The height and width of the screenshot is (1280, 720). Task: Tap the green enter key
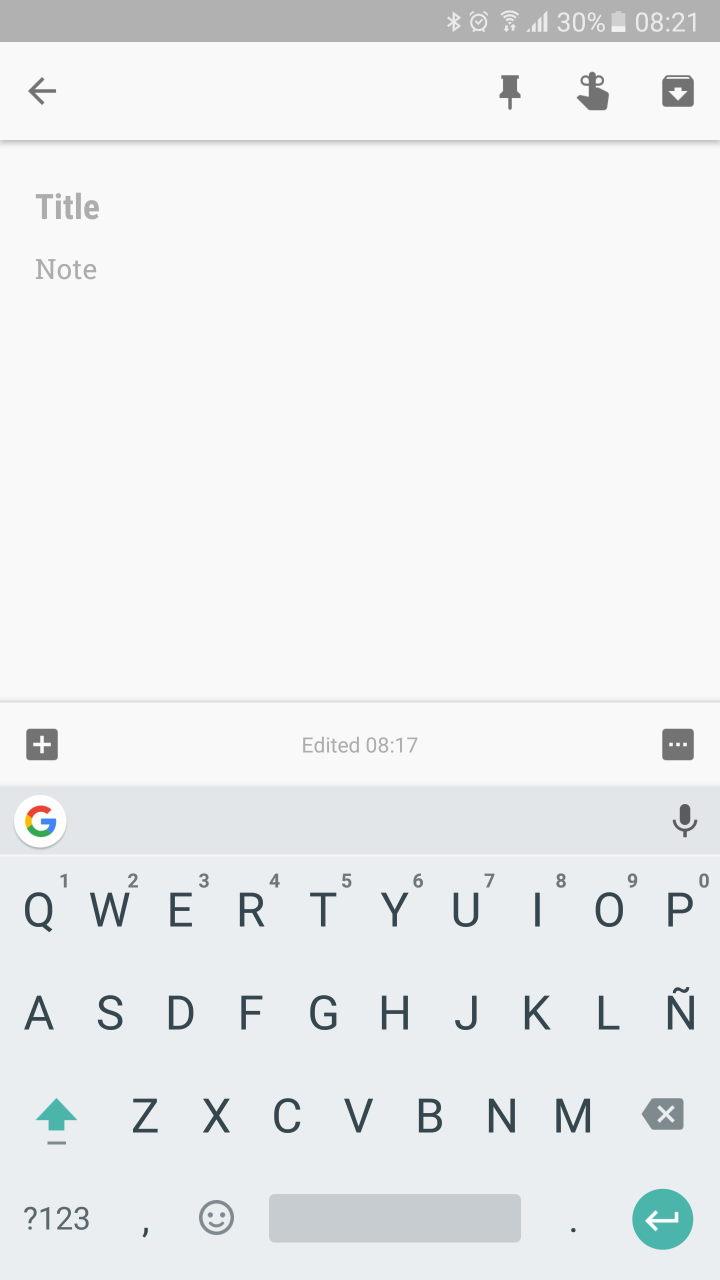(x=662, y=1219)
